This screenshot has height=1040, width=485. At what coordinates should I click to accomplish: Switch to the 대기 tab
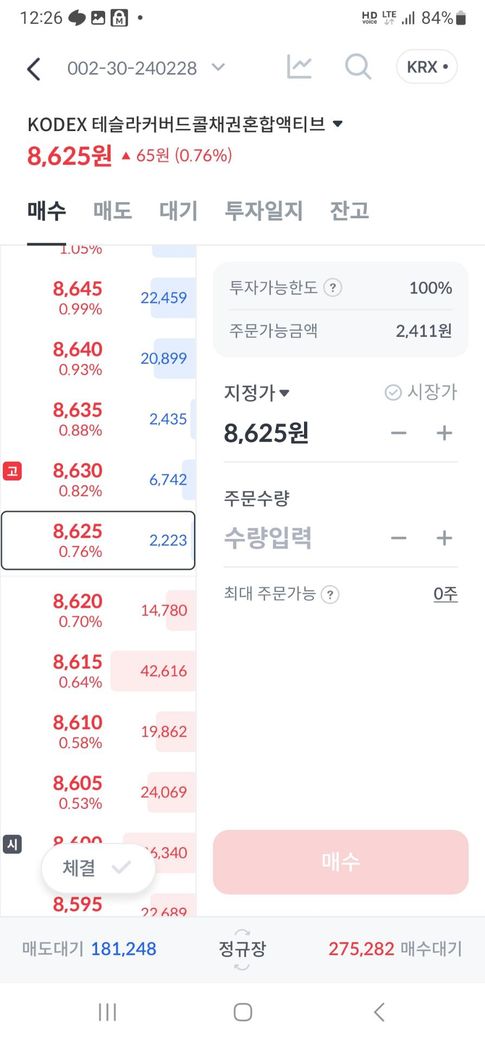click(178, 211)
